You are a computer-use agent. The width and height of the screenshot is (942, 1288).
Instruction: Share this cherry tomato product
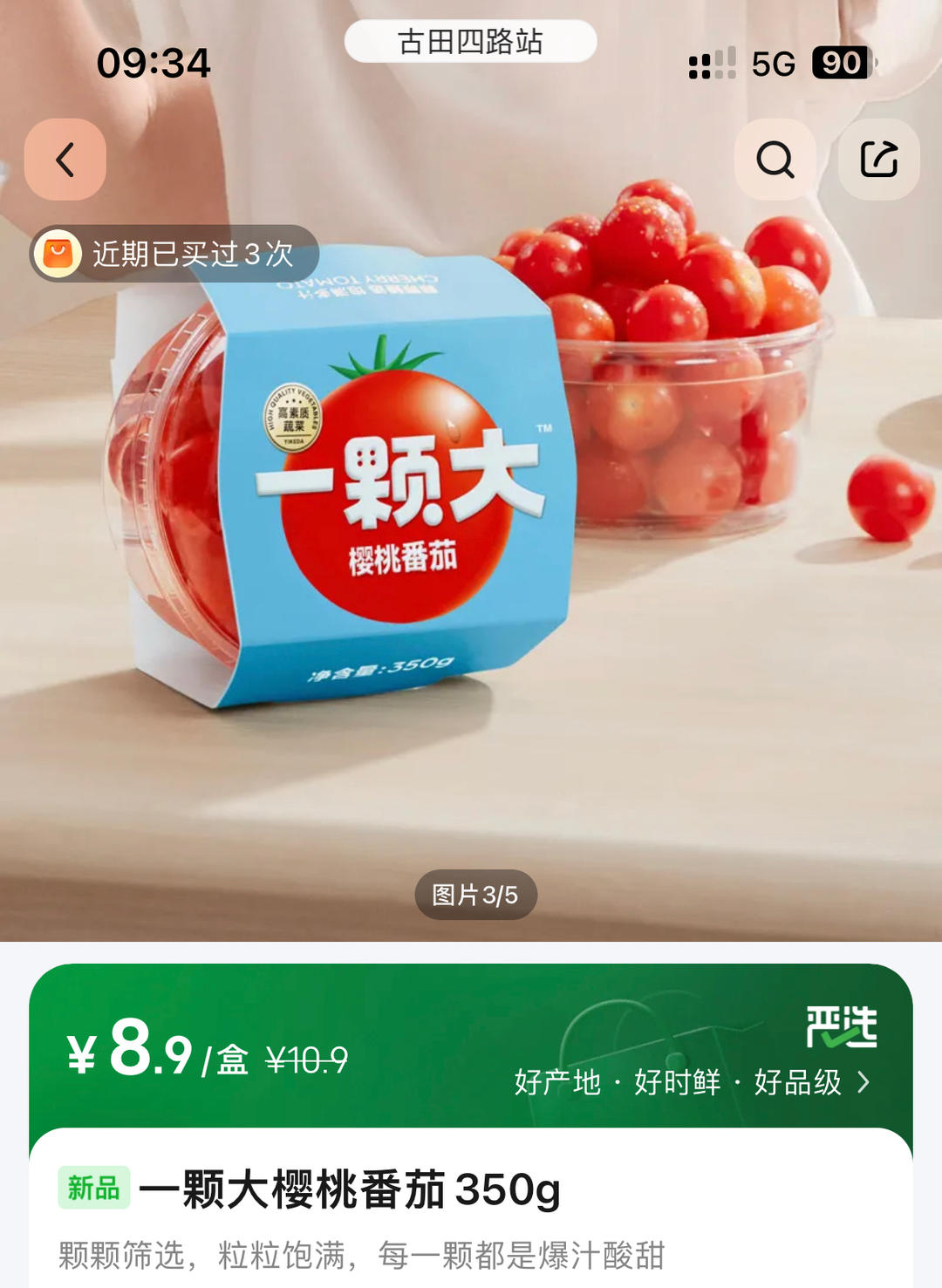pos(878,160)
